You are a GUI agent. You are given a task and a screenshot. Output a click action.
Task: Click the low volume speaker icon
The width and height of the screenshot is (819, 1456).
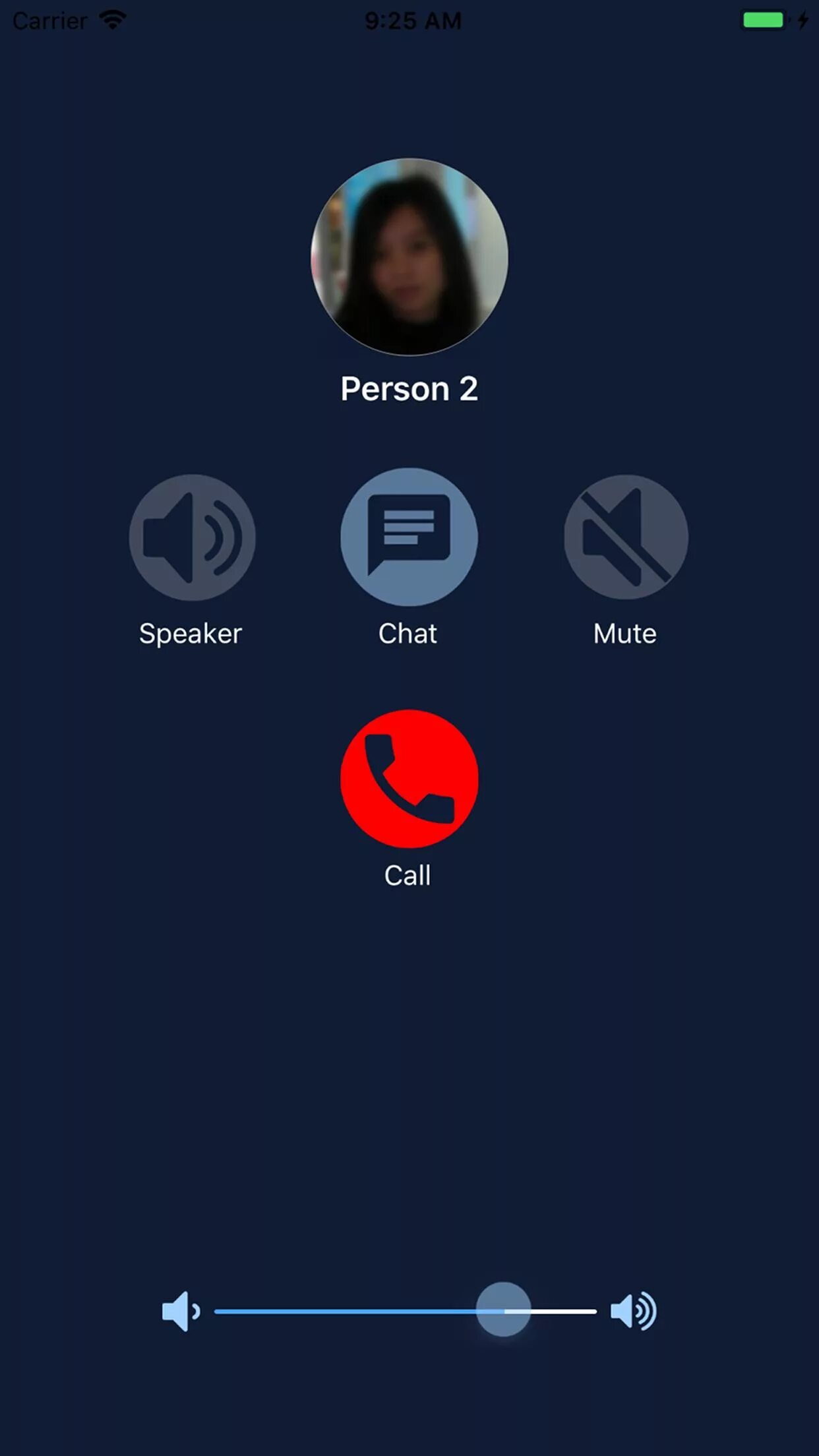[x=179, y=1310]
